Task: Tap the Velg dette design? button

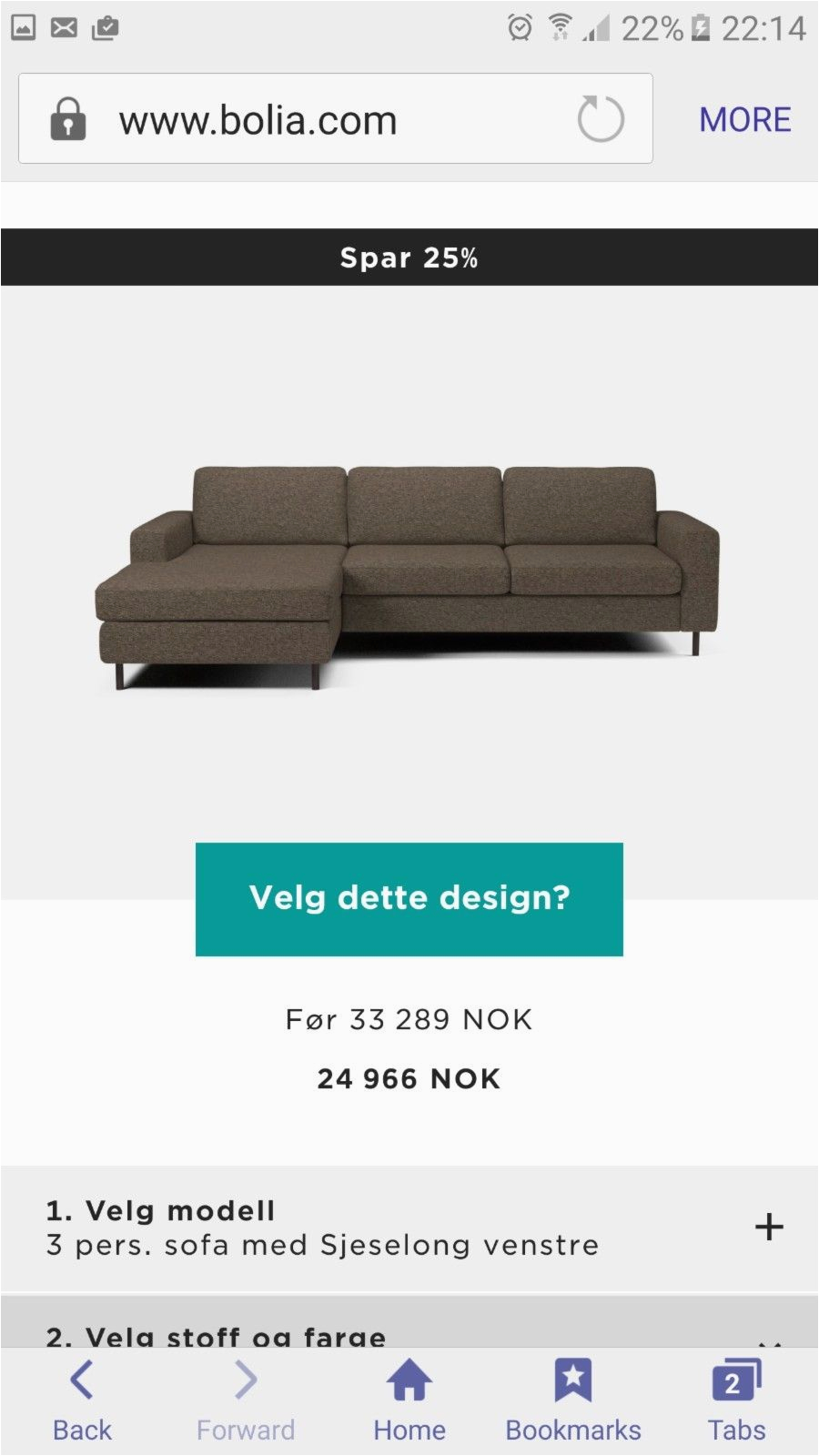Action: [409, 899]
